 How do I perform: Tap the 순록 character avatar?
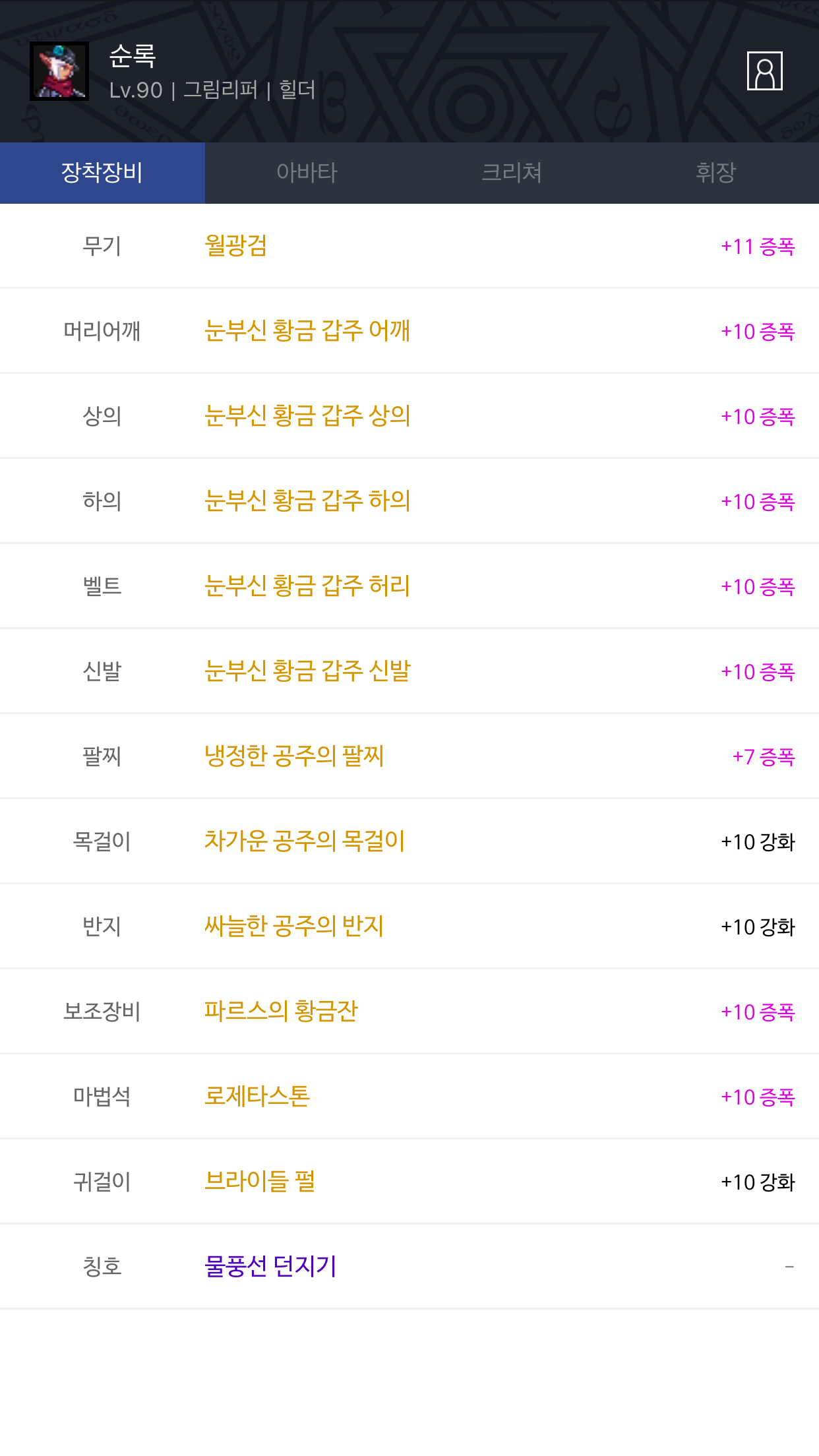[59, 71]
